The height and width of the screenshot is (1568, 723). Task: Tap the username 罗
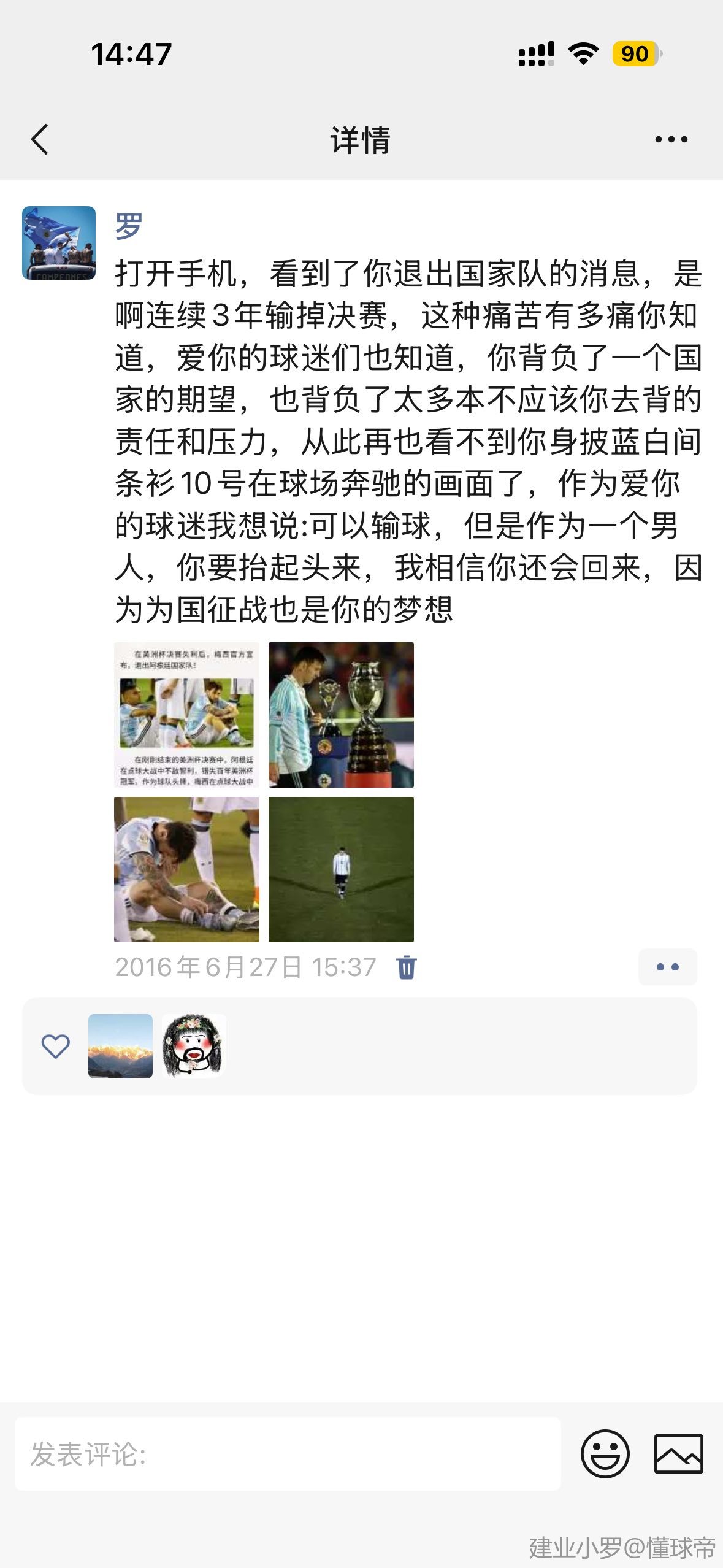point(129,226)
